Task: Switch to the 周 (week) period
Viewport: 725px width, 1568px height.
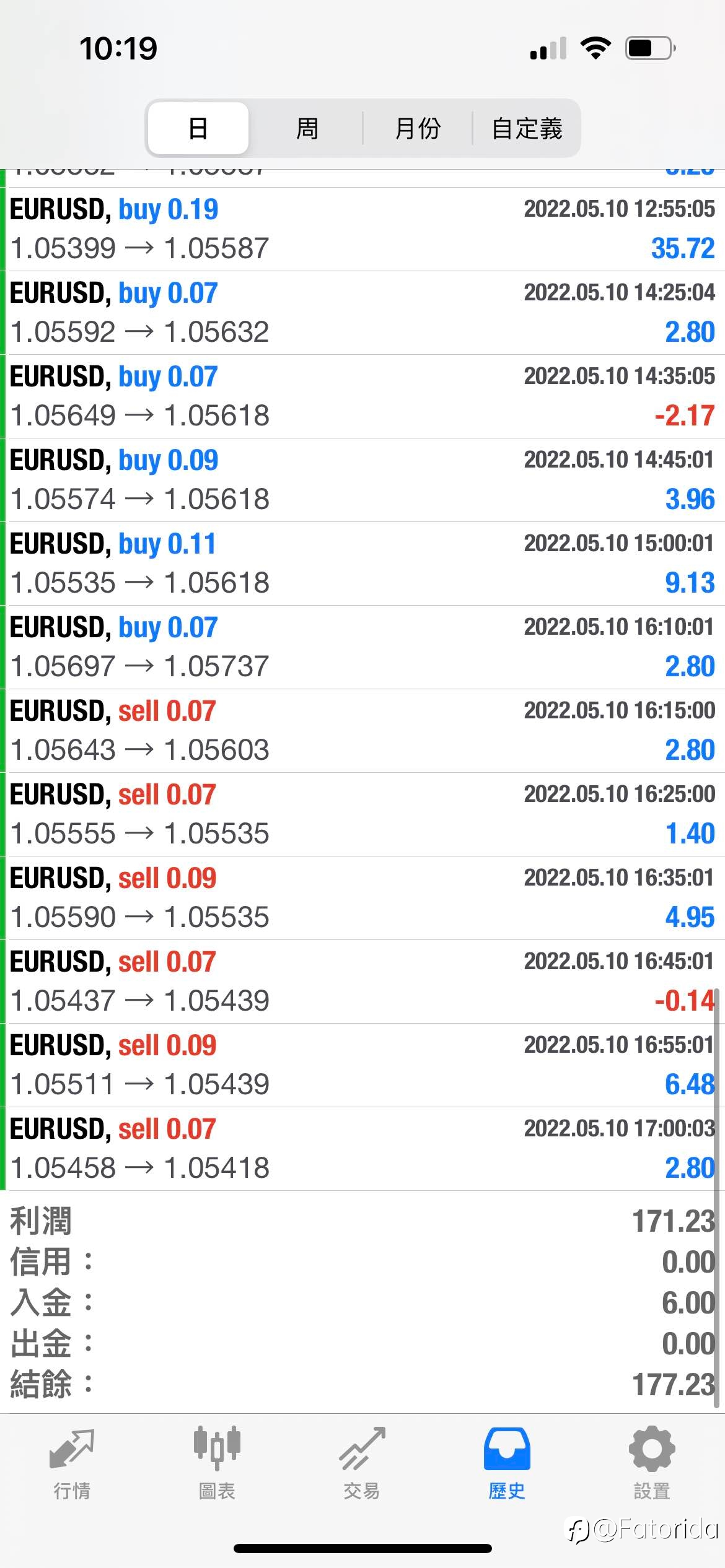Action: tap(307, 128)
